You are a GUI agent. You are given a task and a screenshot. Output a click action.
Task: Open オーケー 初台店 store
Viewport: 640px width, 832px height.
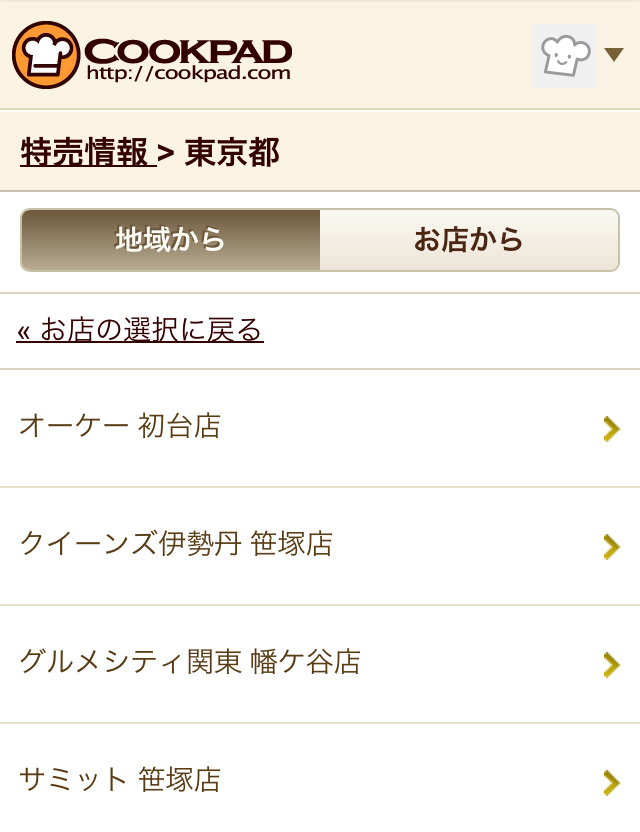point(320,428)
